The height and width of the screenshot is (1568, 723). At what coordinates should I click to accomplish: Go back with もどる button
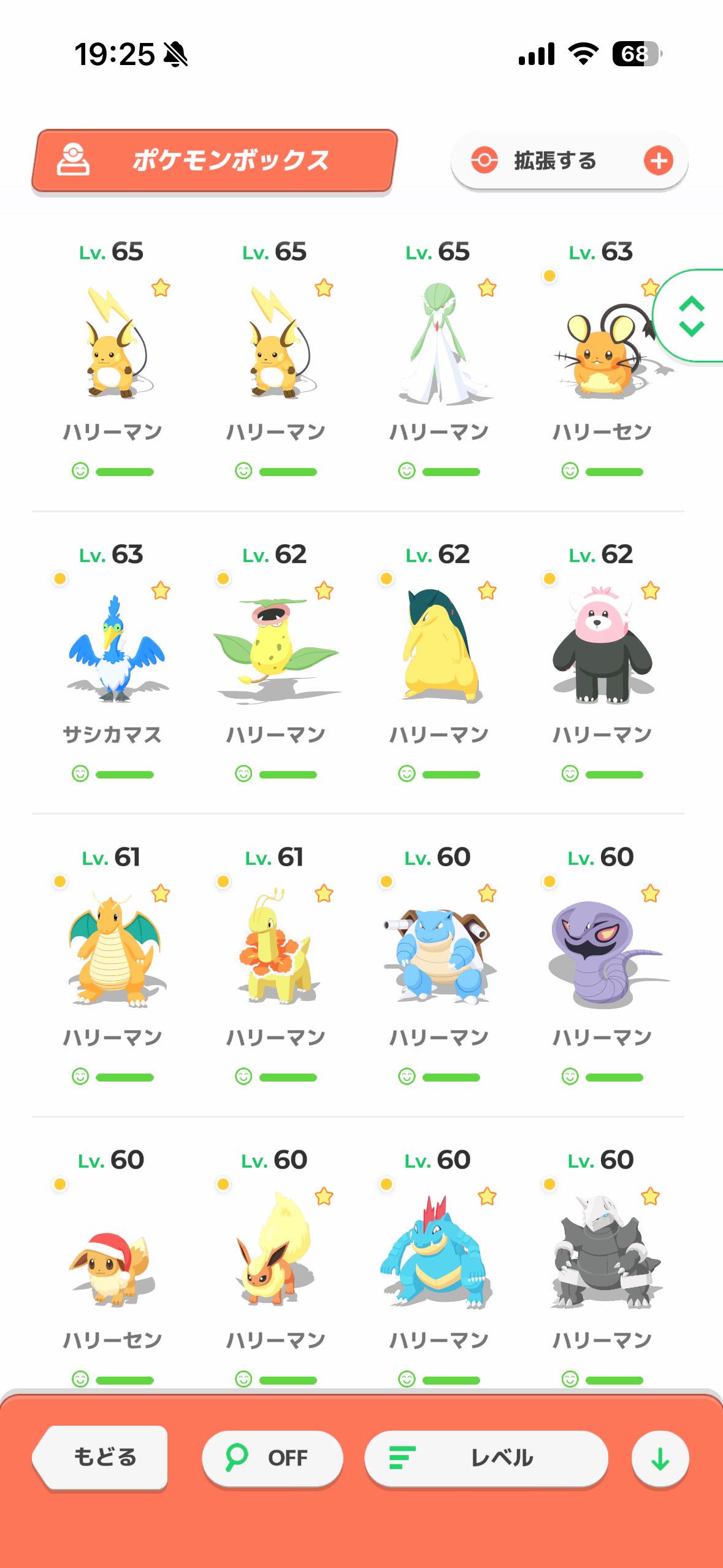(101, 1457)
